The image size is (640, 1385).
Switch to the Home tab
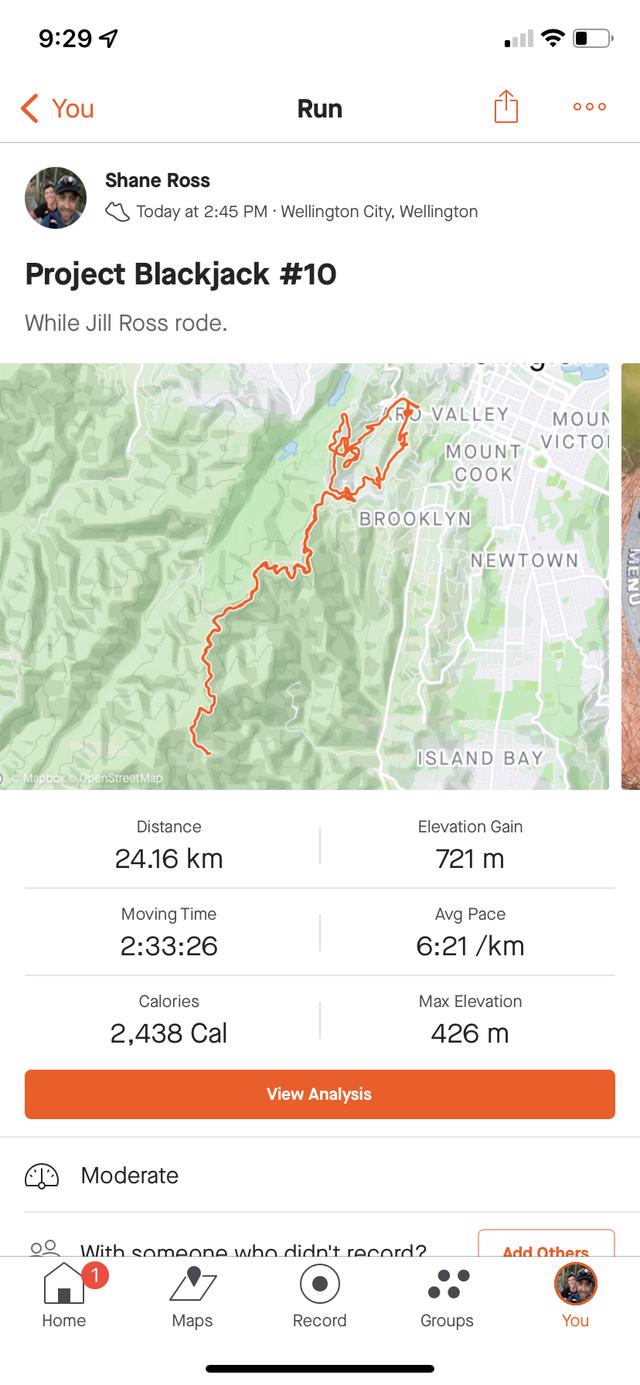[64, 1295]
